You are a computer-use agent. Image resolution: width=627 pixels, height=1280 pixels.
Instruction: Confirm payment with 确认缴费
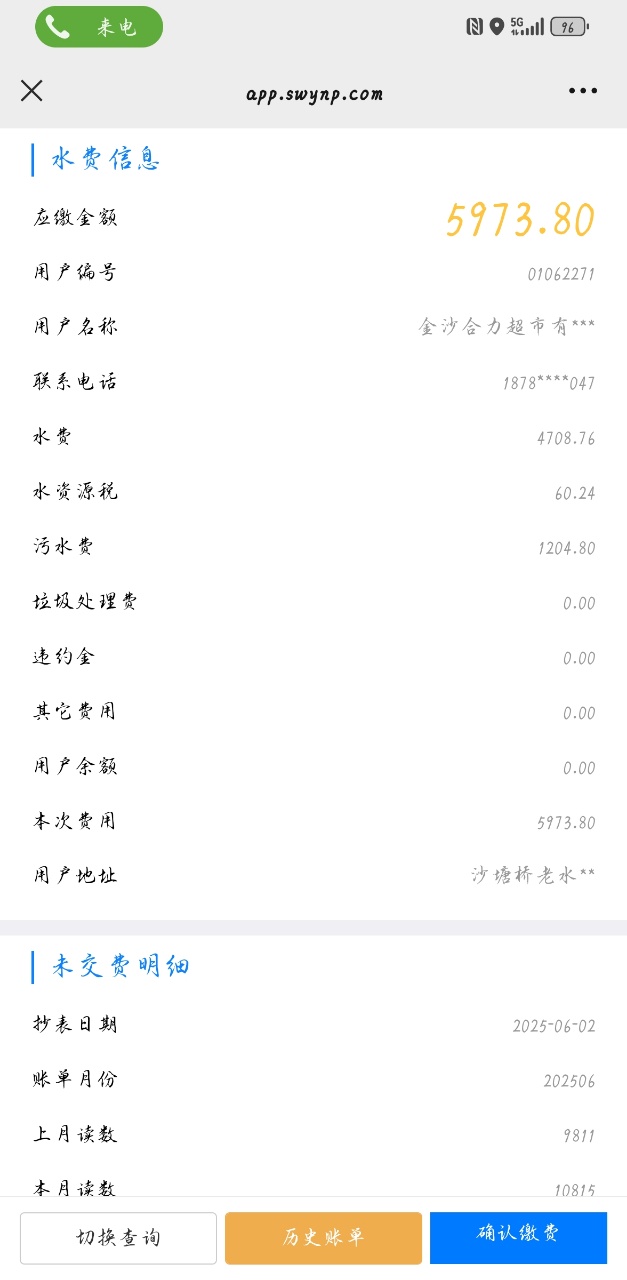tap(518, 1237)
